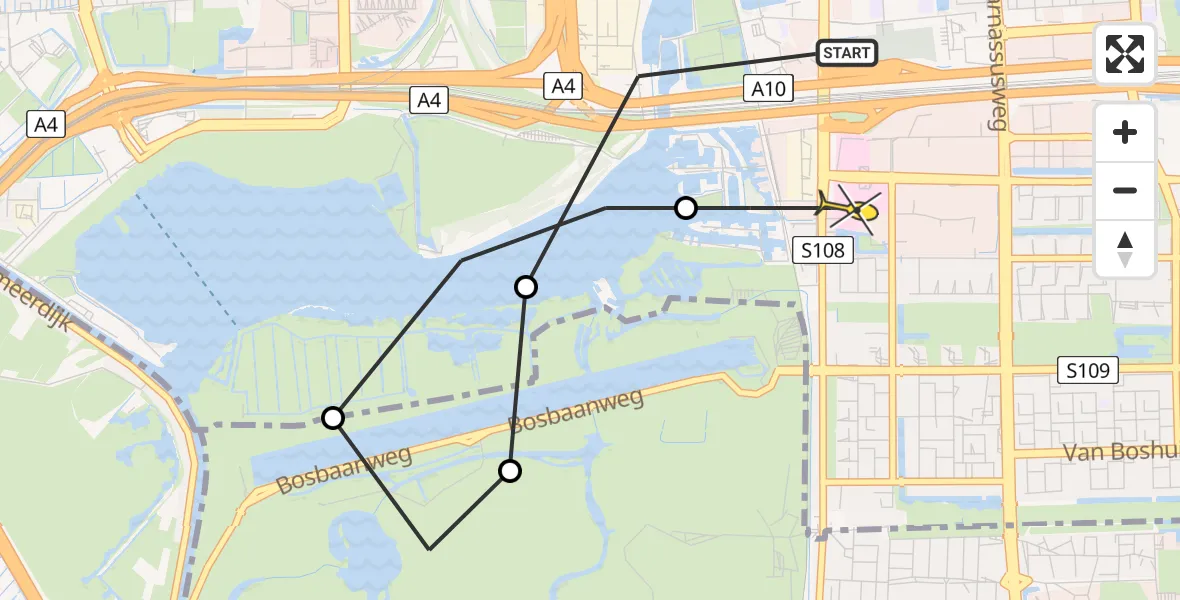Reset map bearing to north

pos(1125,249)
